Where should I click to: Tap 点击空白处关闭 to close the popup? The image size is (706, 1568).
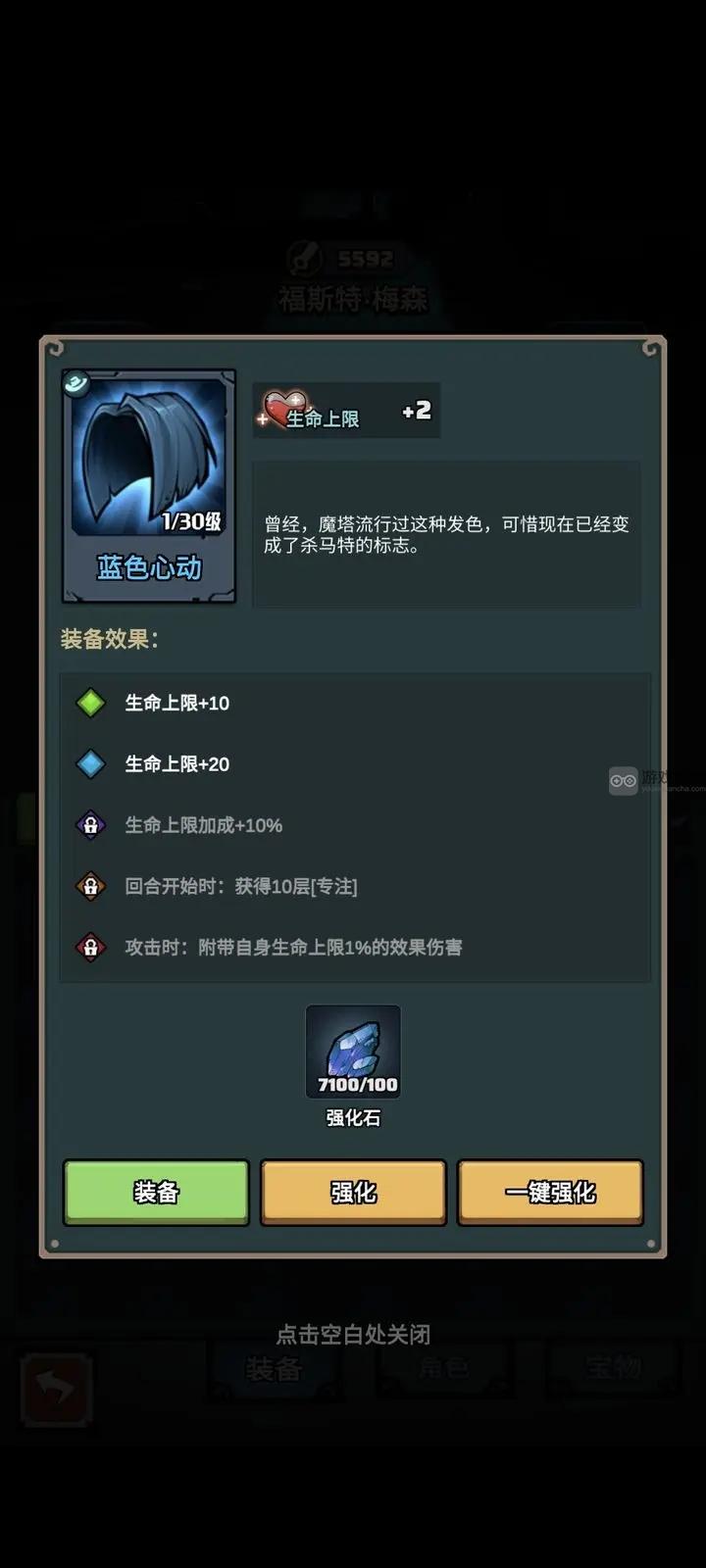353,1333
